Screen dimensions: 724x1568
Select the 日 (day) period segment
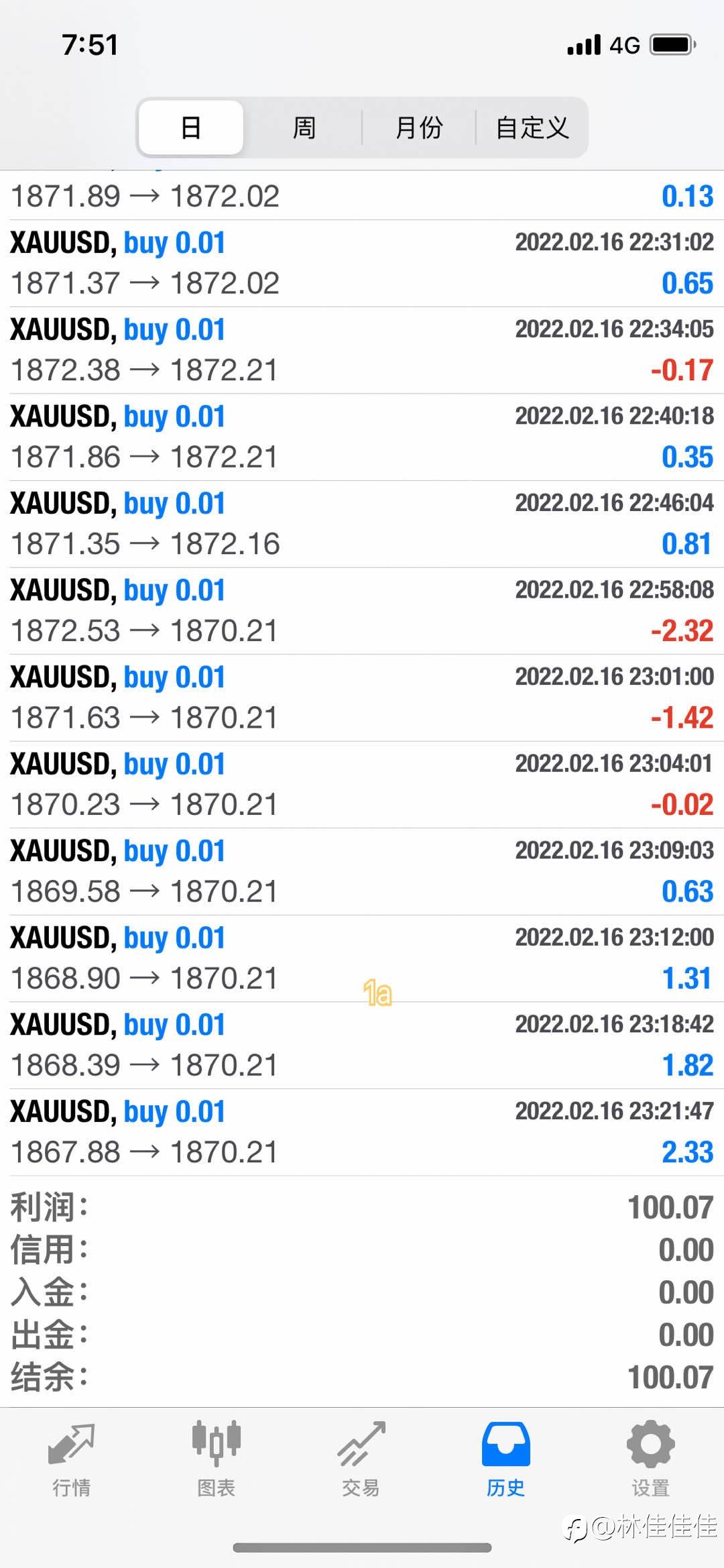pos(191,127)
